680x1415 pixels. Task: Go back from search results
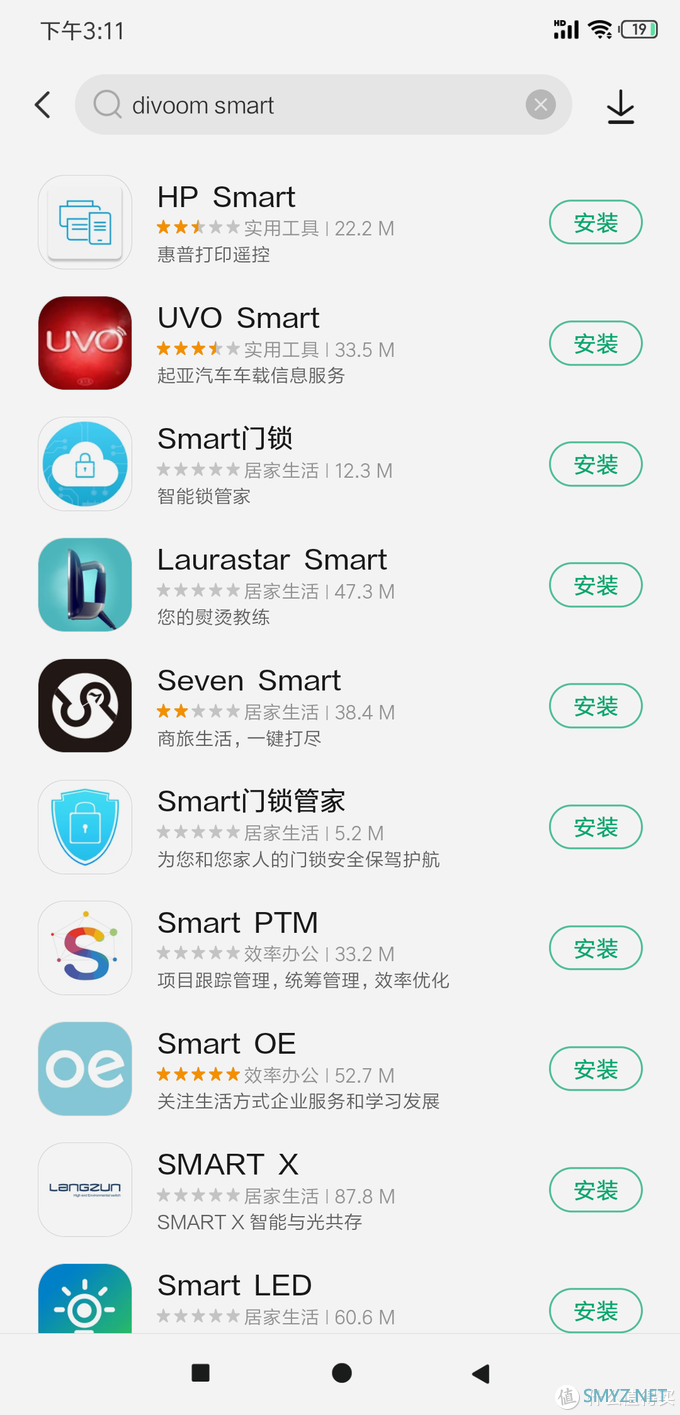pyautogui.click(x=42, y=105)
